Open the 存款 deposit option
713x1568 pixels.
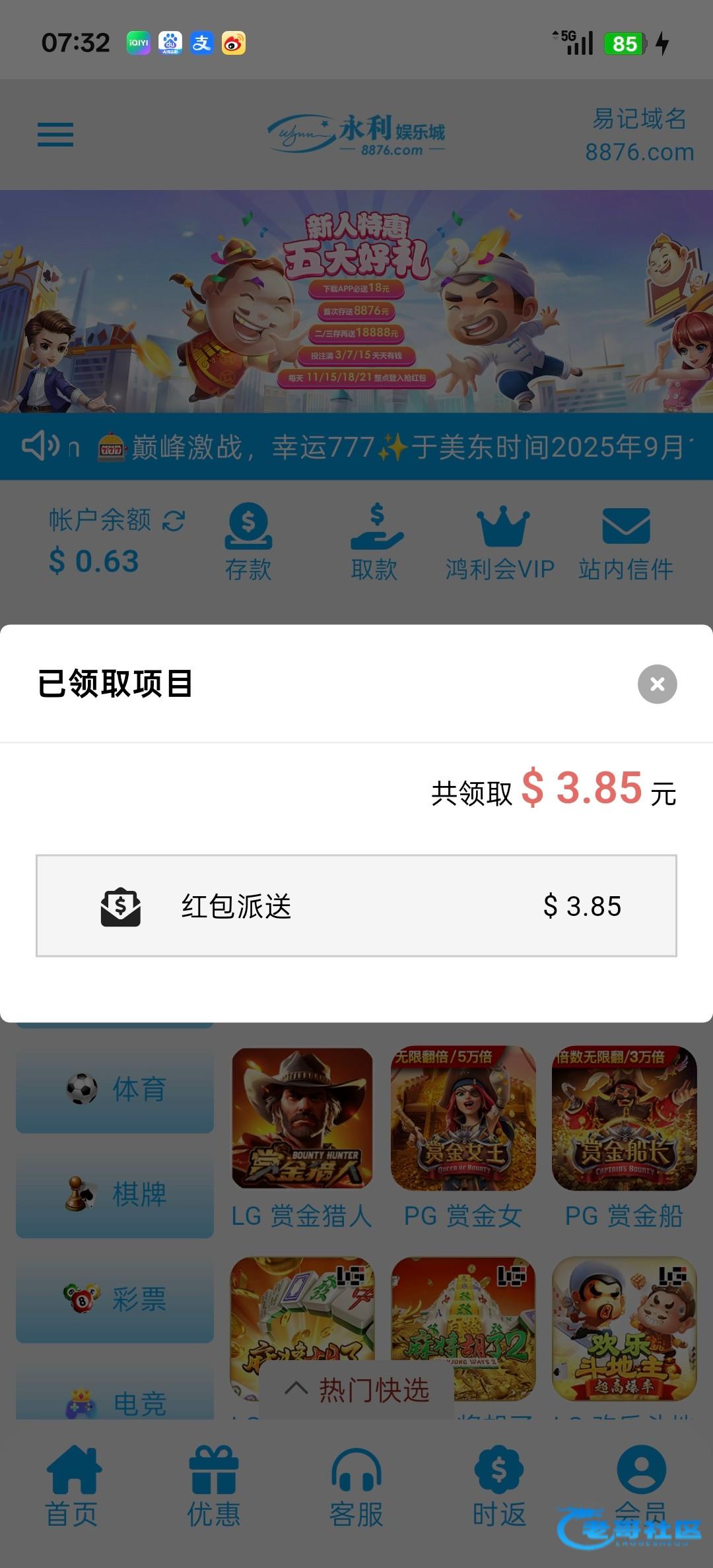[x=248, y=541]
